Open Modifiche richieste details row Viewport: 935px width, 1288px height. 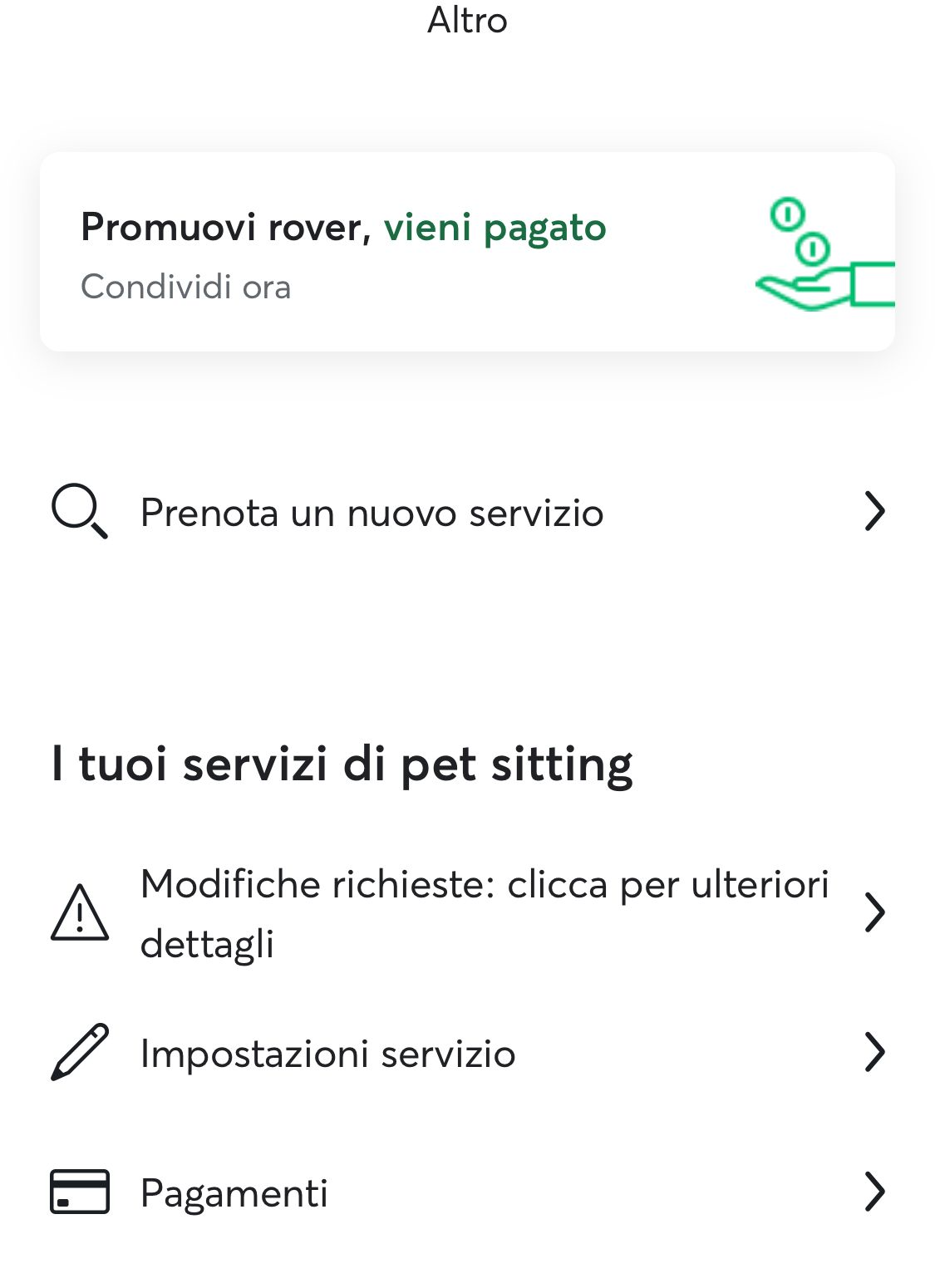click(465, 912)
